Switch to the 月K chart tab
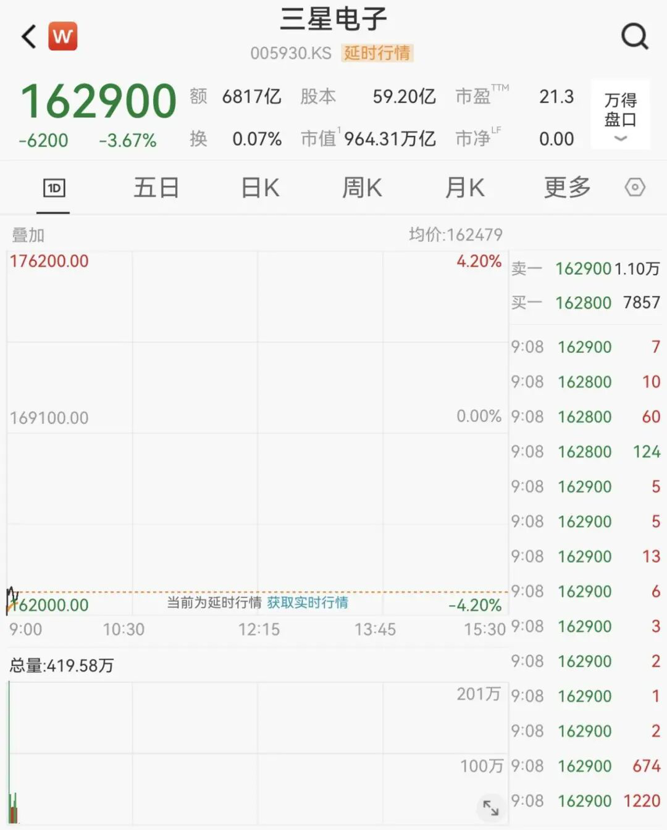667x830 pixels. click(464, 187)
